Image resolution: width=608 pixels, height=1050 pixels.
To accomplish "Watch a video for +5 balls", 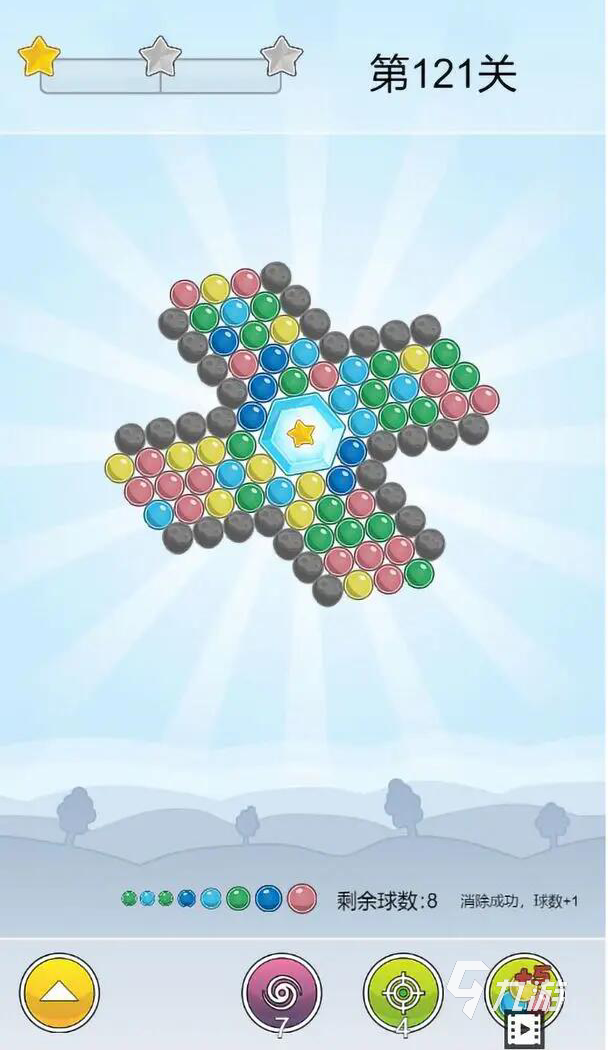I will pos(524,996).
